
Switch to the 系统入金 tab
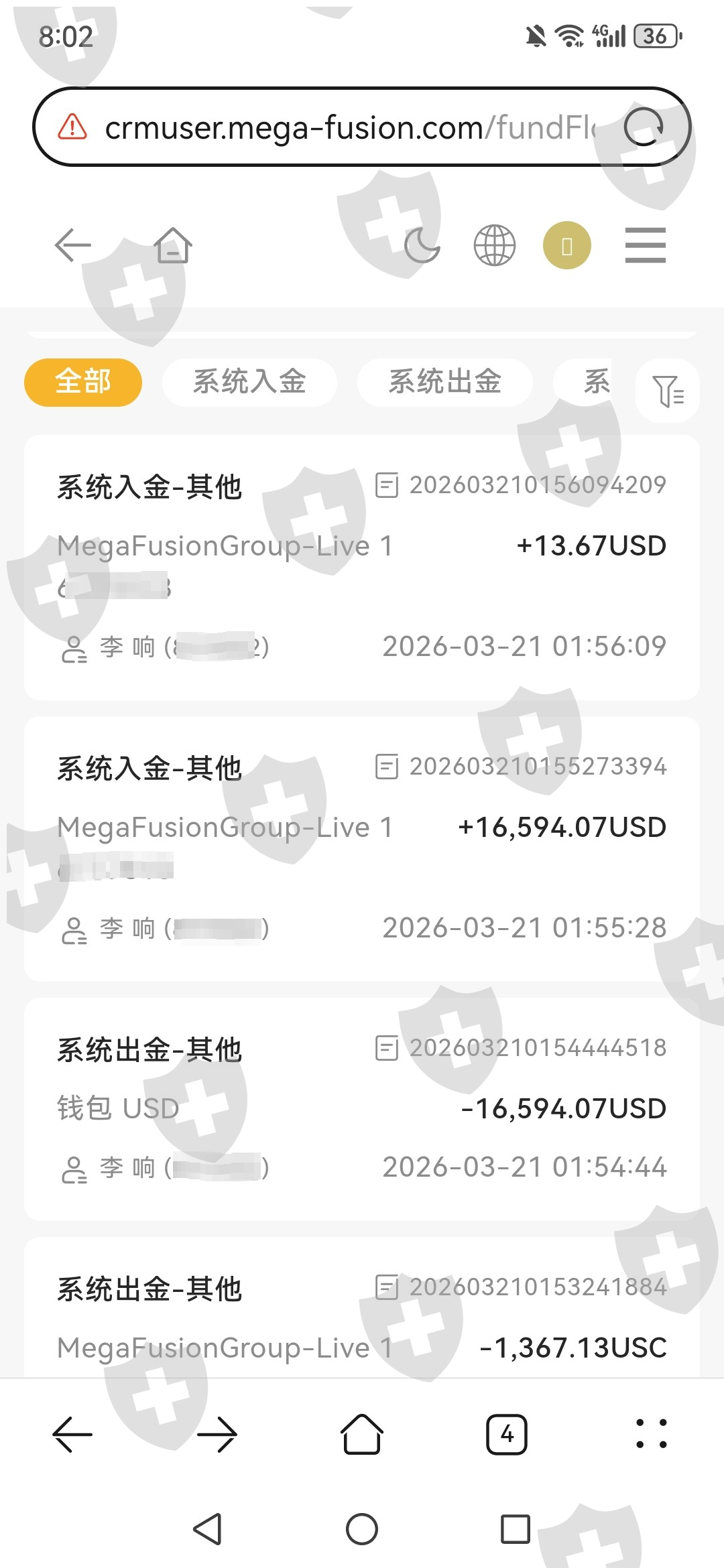click(x=249, y=382)
